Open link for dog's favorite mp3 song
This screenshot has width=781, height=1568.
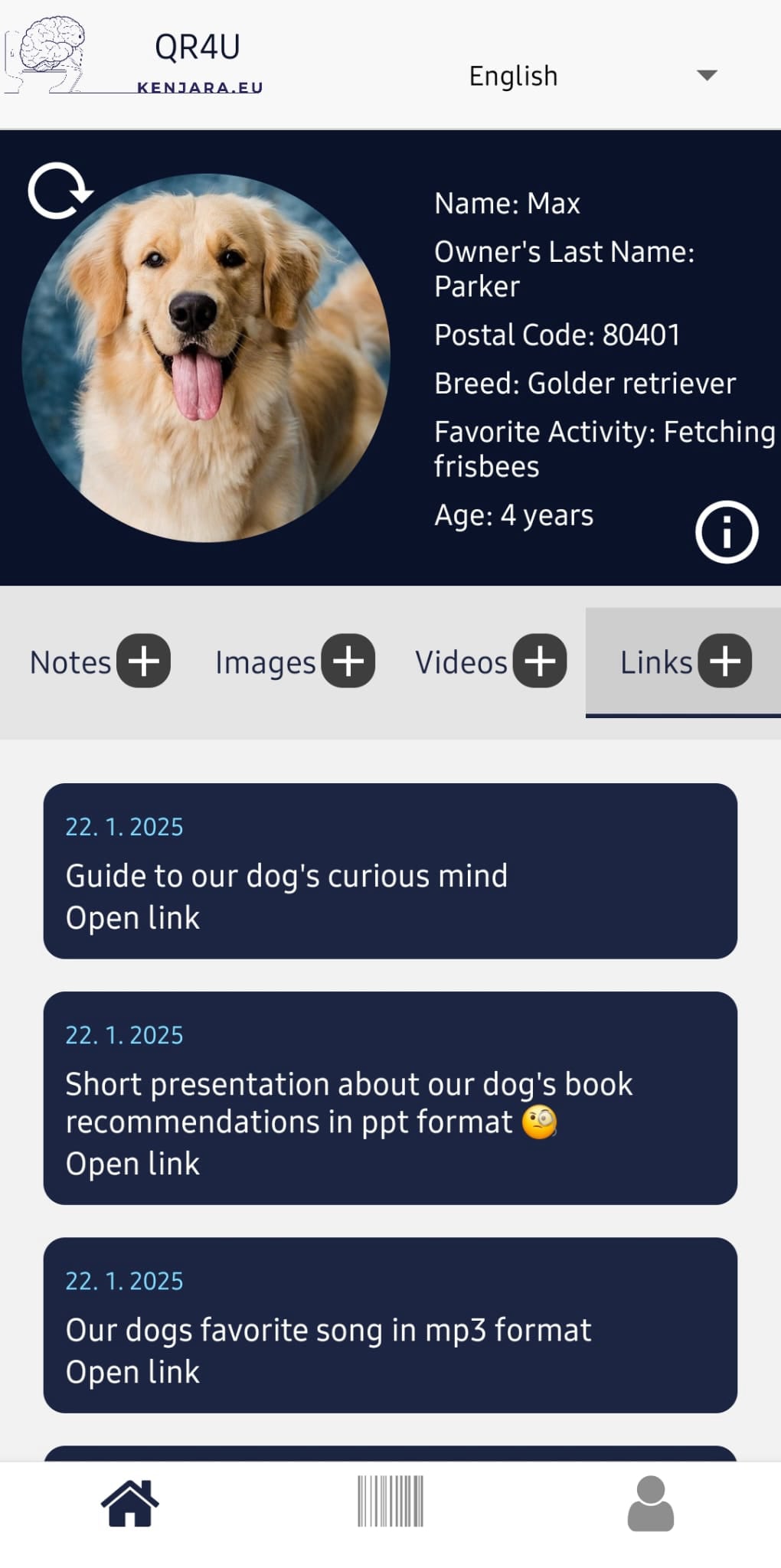coord(132,1372)
